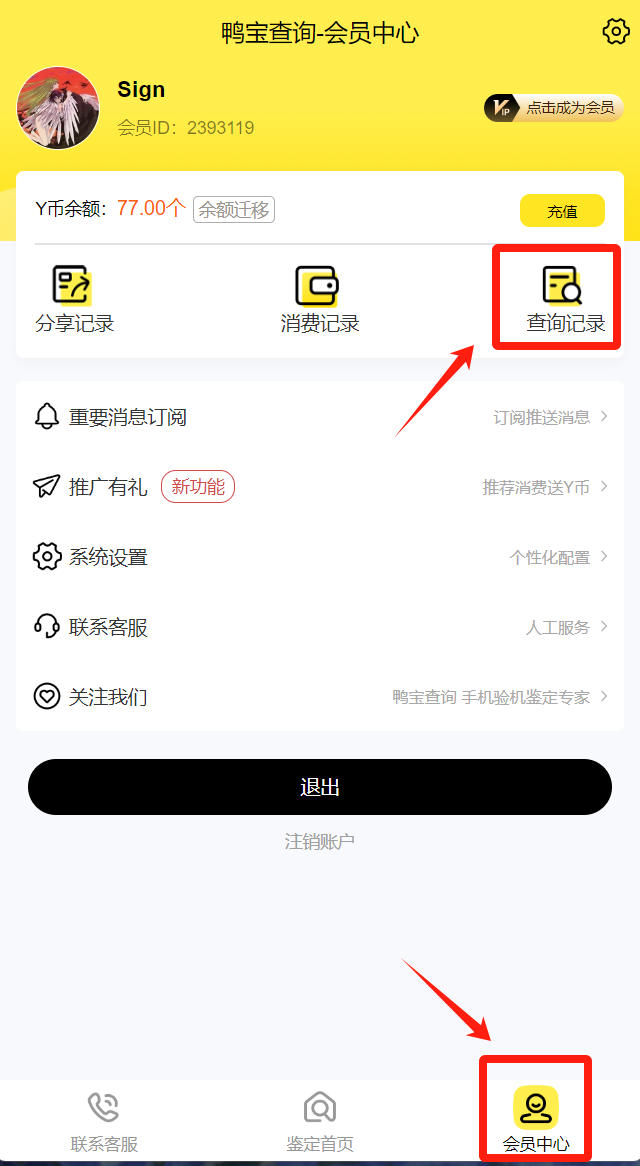The width and height of the screenshot is (640, 1166).
Task: Open the 联系客服 list row
Action: [x=319, y=627]
